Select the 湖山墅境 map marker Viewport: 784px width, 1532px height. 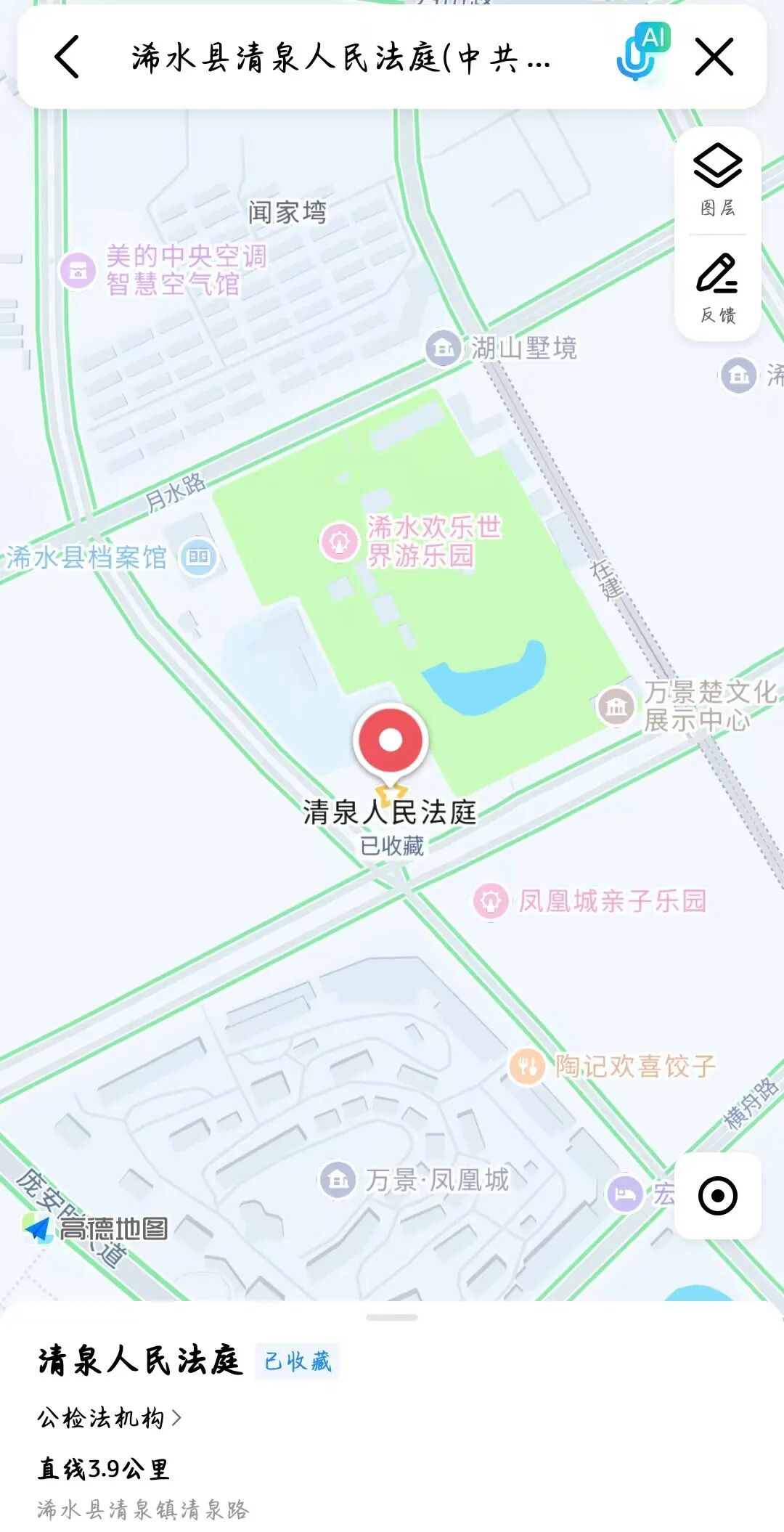click(444, 348)
